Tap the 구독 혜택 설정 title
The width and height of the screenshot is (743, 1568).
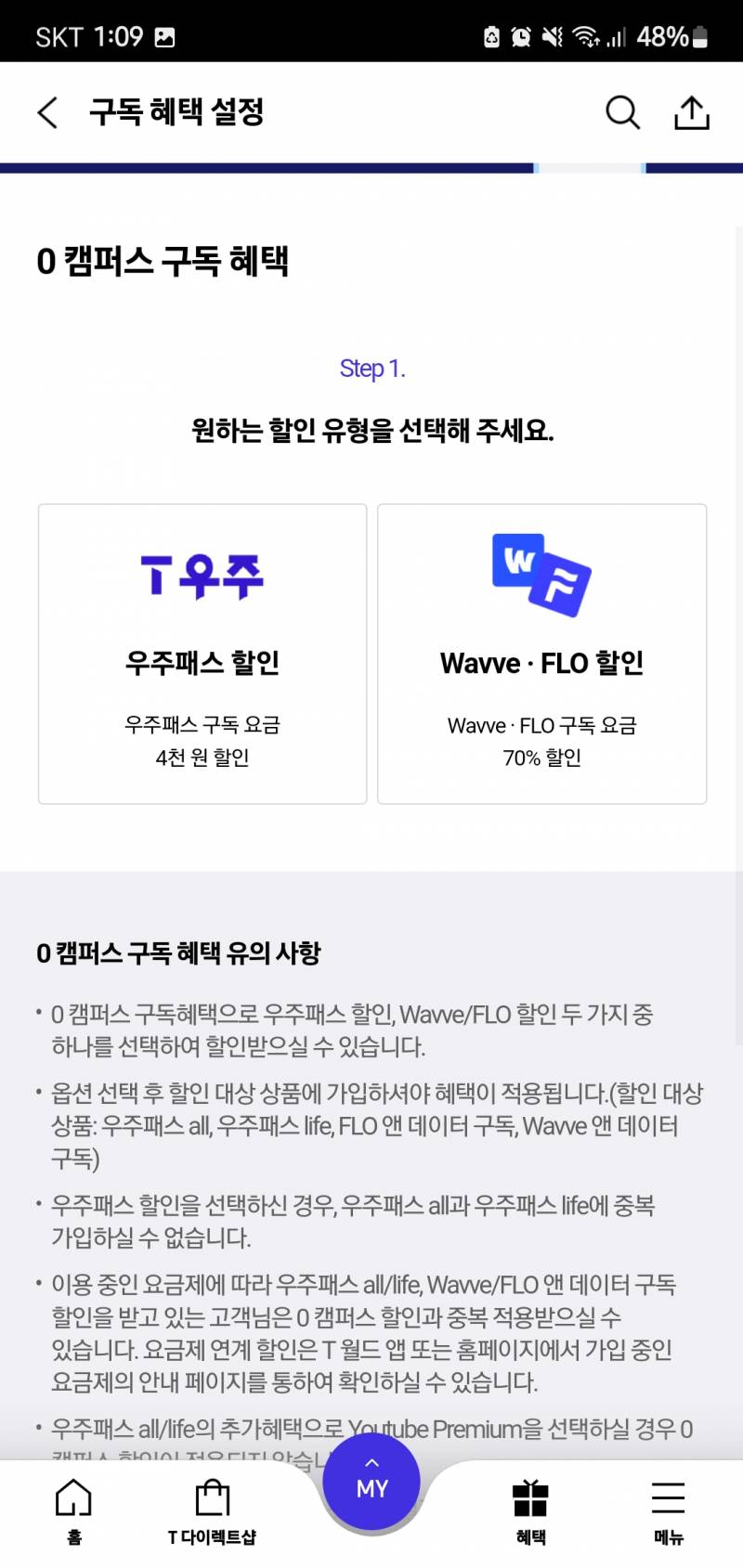176,111
